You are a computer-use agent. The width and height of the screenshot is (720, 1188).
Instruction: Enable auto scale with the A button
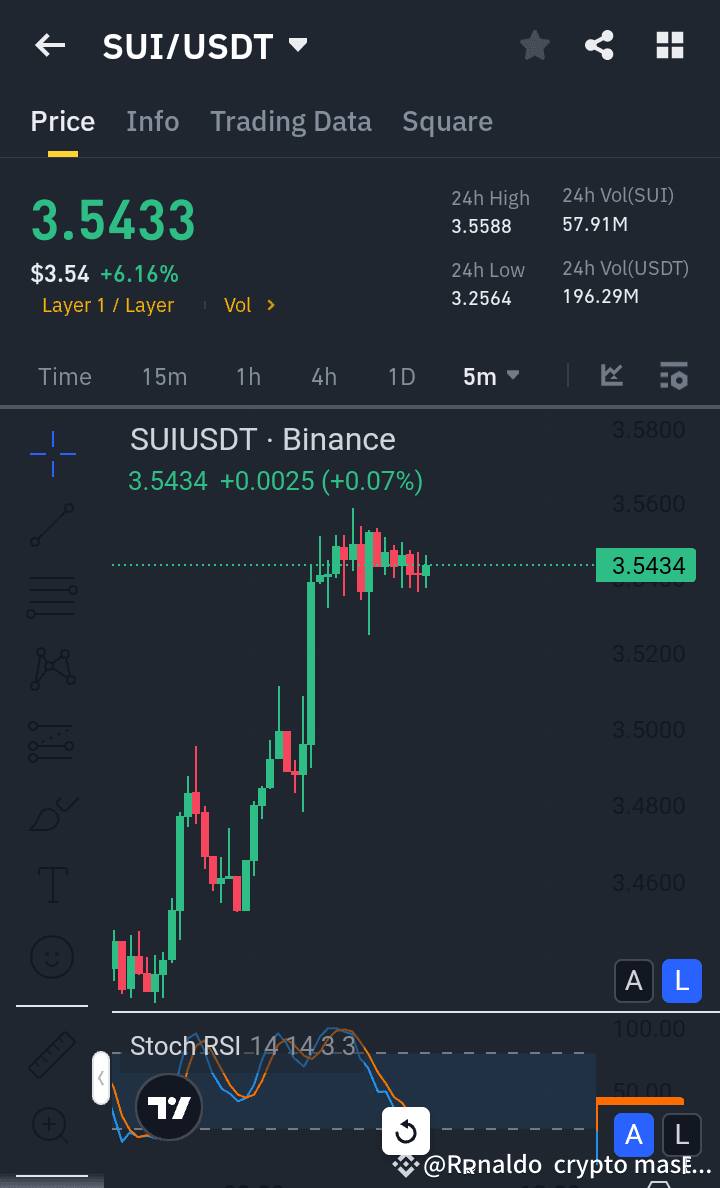pyautogui.click(x=633, y=981)
